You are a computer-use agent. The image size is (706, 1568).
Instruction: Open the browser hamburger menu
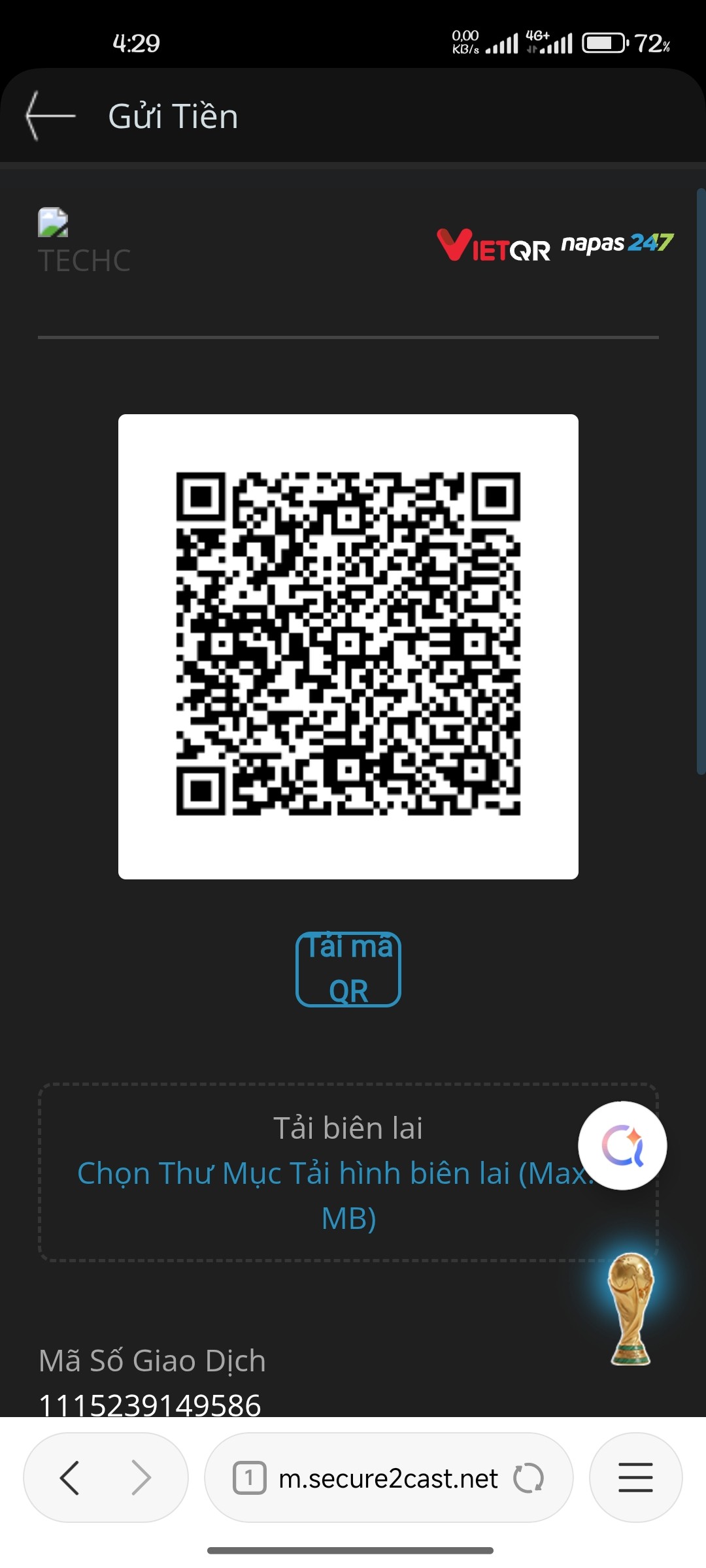(635, 1478)
